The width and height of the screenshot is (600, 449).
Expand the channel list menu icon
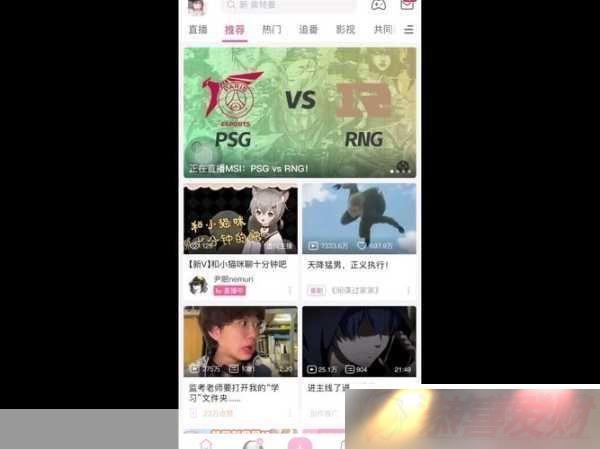408,30
